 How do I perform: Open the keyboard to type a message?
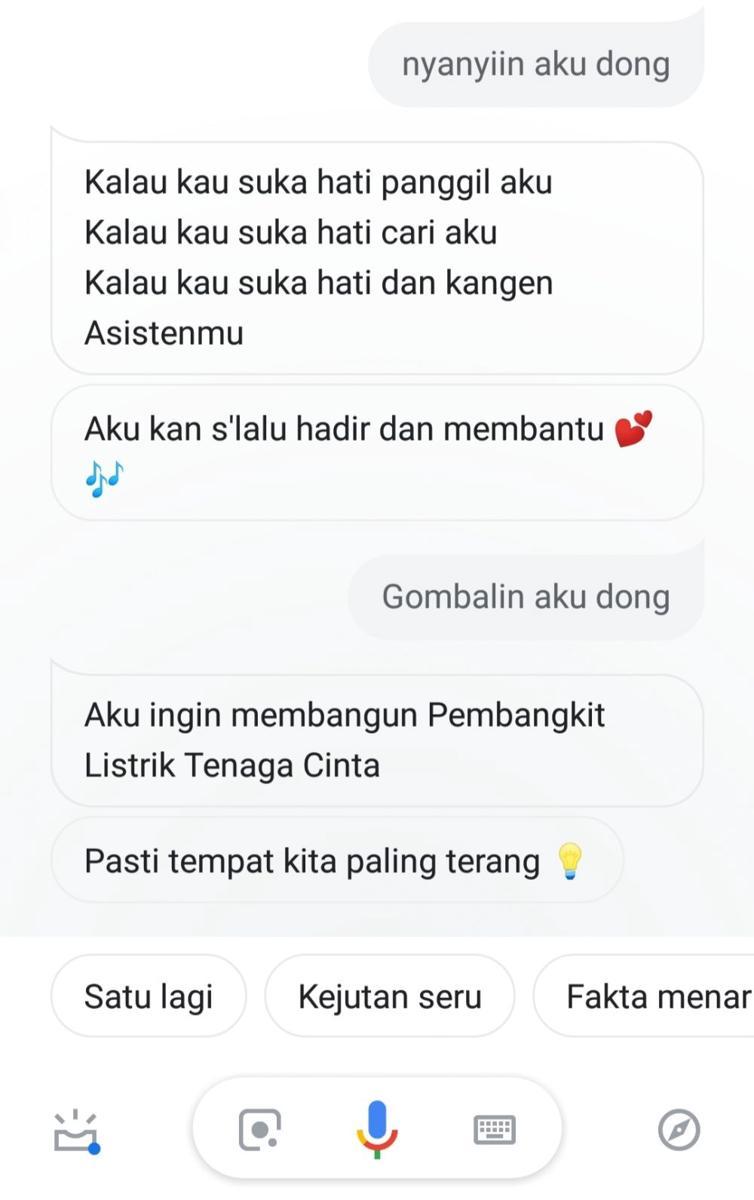(494, 1130)
